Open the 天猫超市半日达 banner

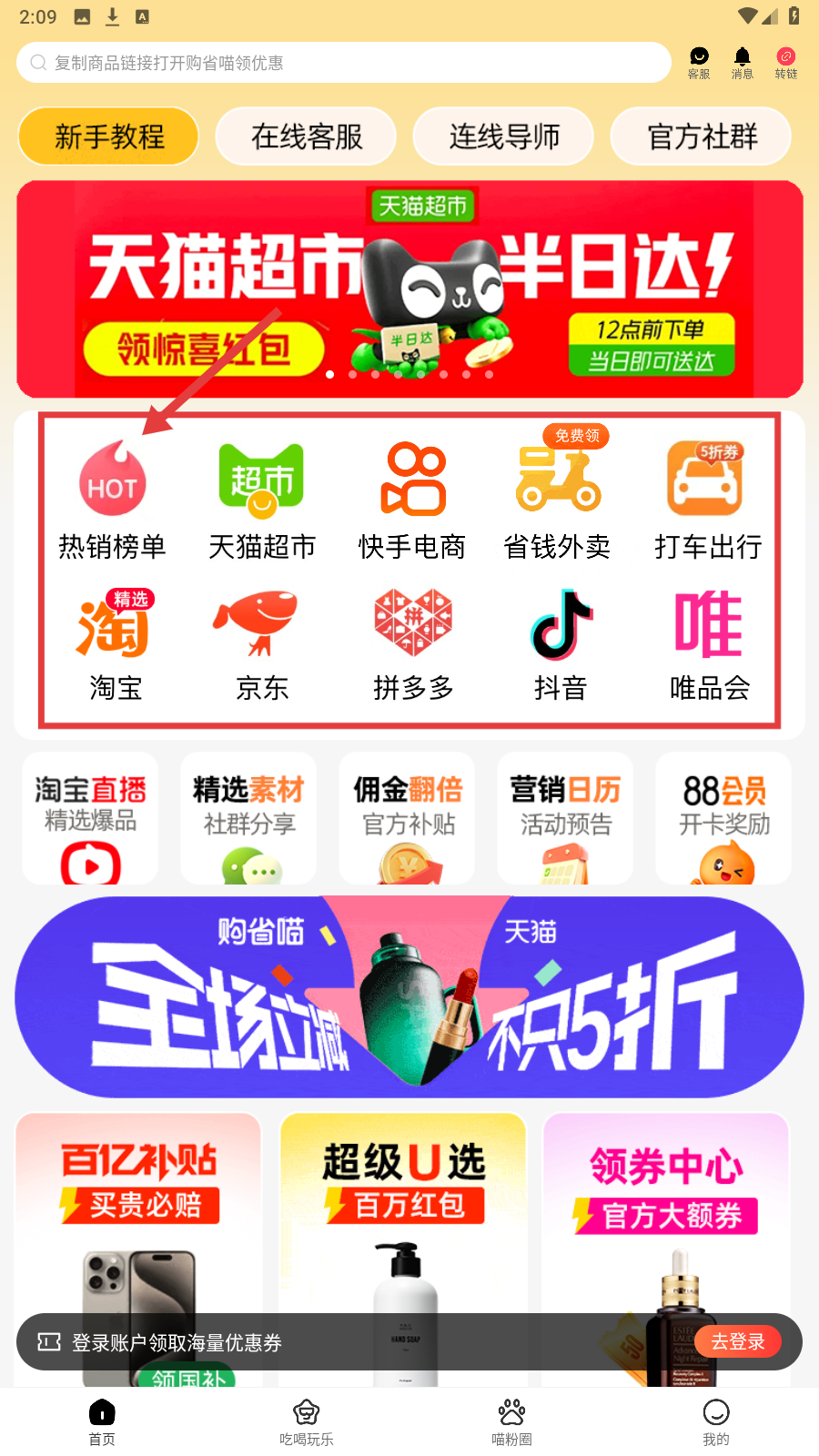tap(409, 289)
